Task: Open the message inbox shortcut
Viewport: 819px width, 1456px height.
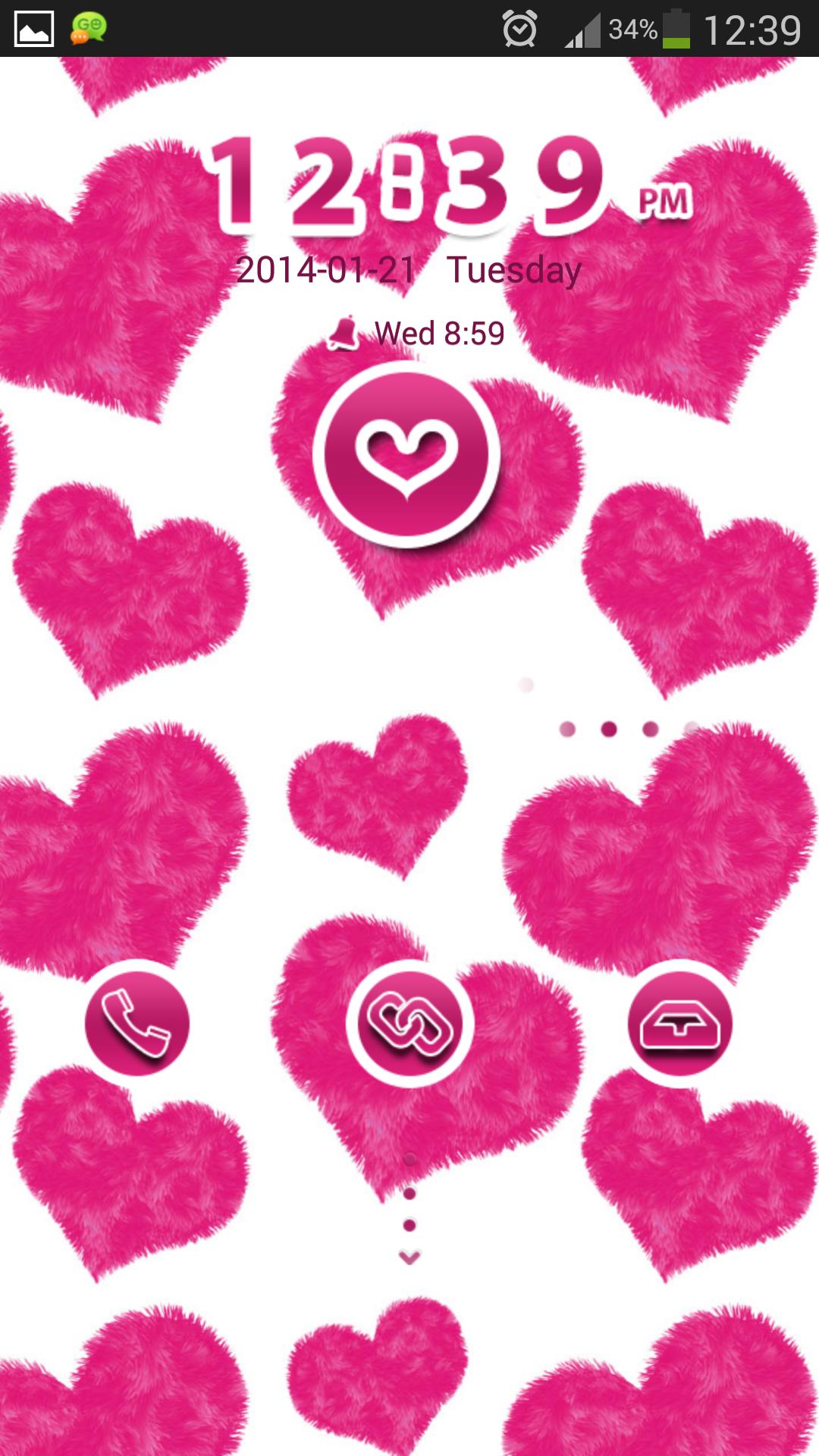Action: tap(679, 1024)
